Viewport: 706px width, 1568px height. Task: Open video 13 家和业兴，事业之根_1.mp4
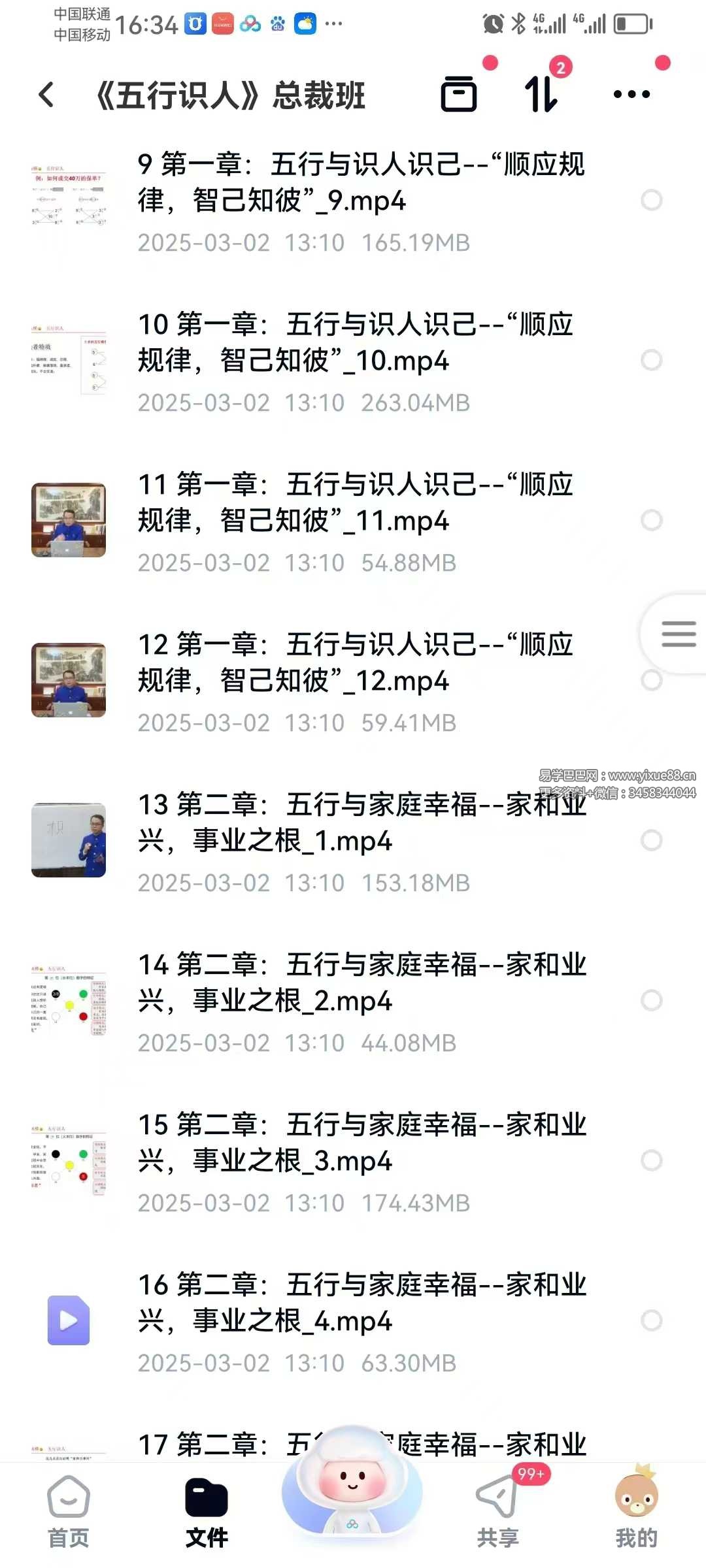[x=361, y=823]
